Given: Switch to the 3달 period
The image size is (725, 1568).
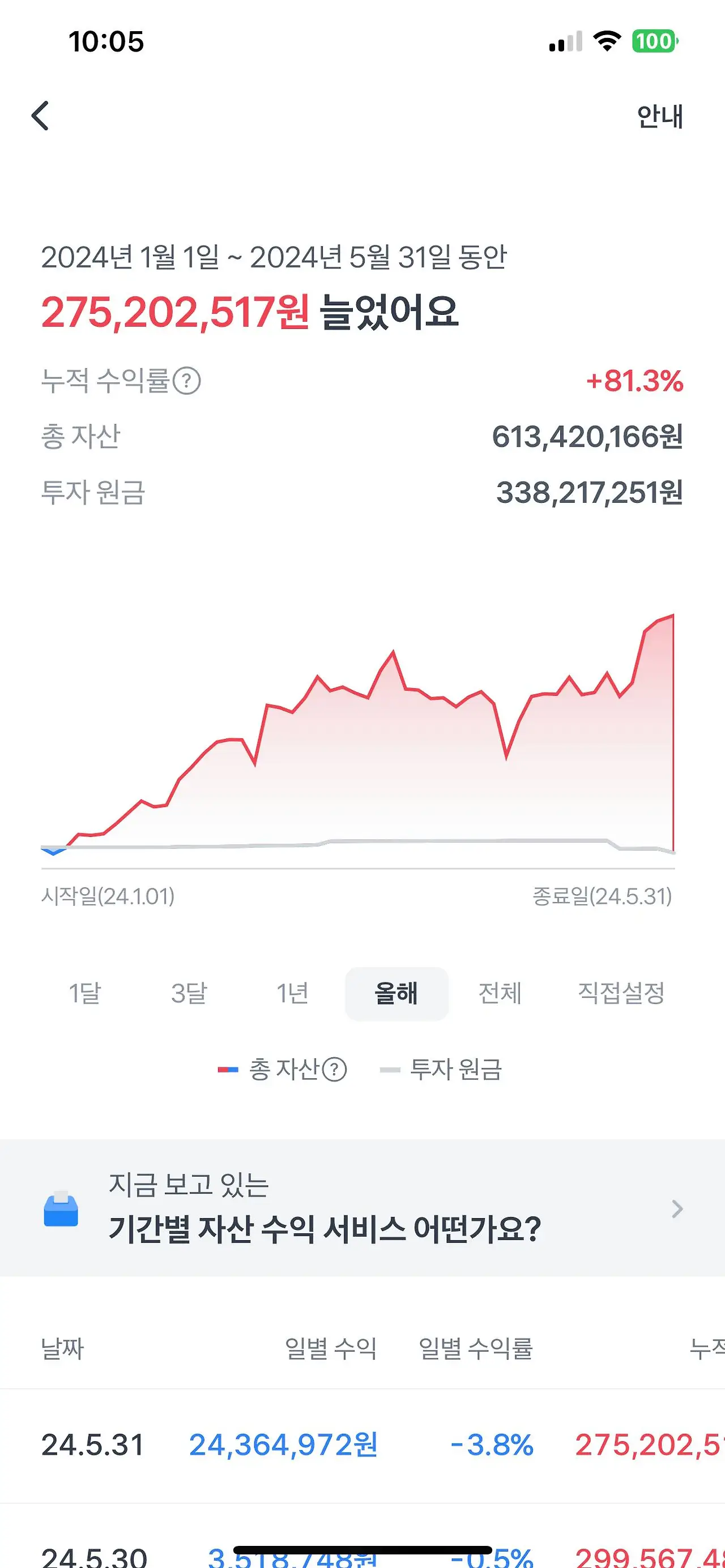Looking at the screenshot, I should tap(189, 993).
